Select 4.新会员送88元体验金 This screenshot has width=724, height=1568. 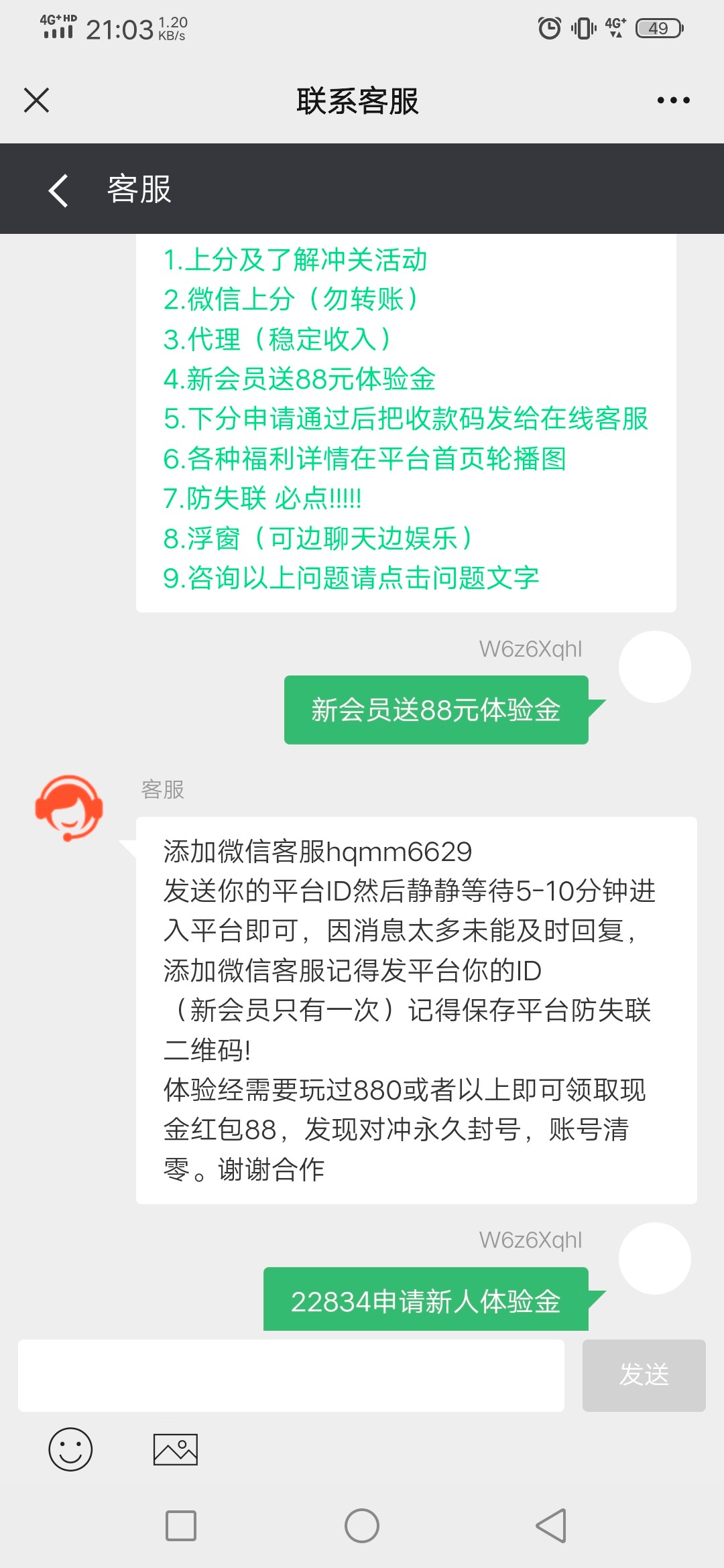(300, 379)
